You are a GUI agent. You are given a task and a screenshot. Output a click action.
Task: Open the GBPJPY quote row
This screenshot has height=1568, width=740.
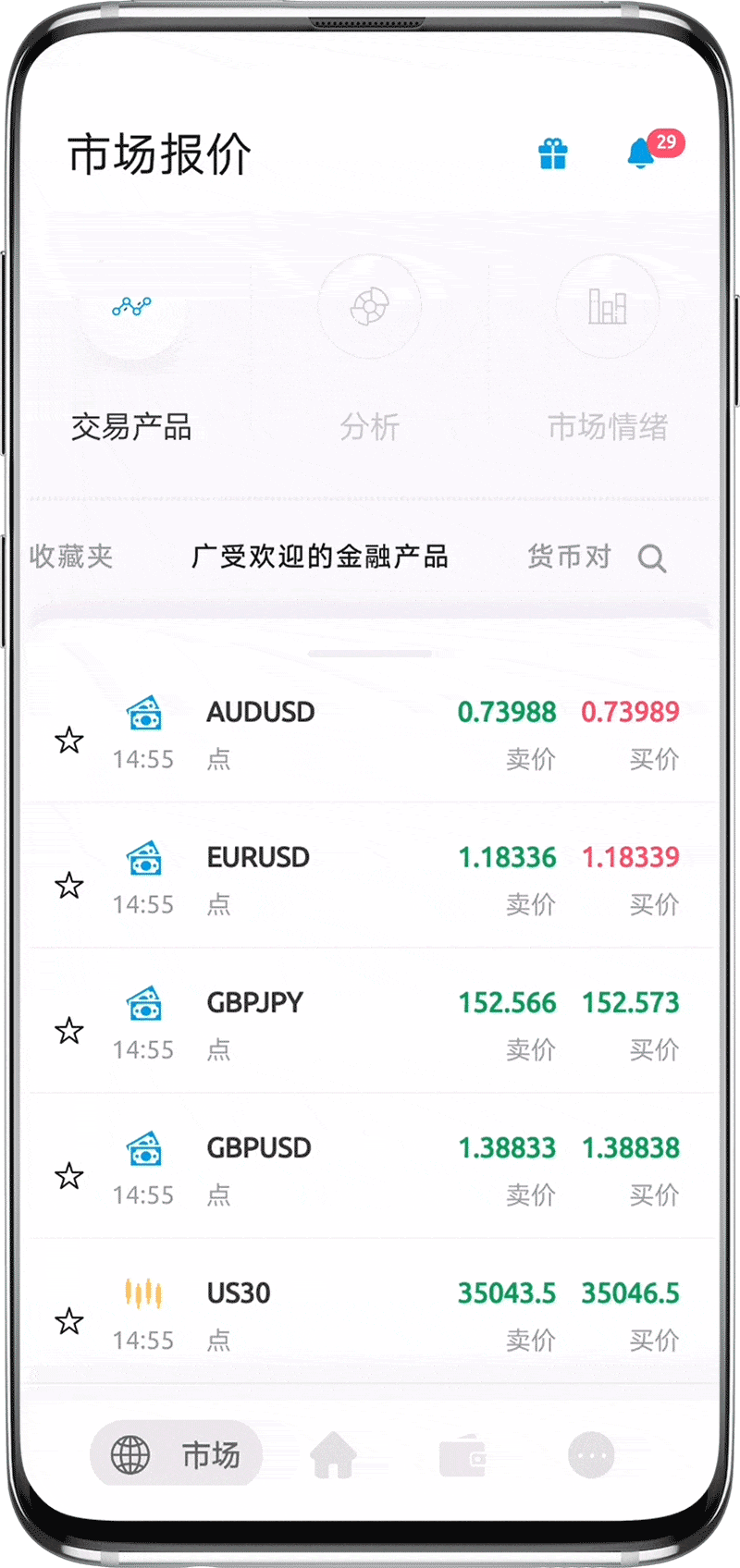pos(370,1024)
